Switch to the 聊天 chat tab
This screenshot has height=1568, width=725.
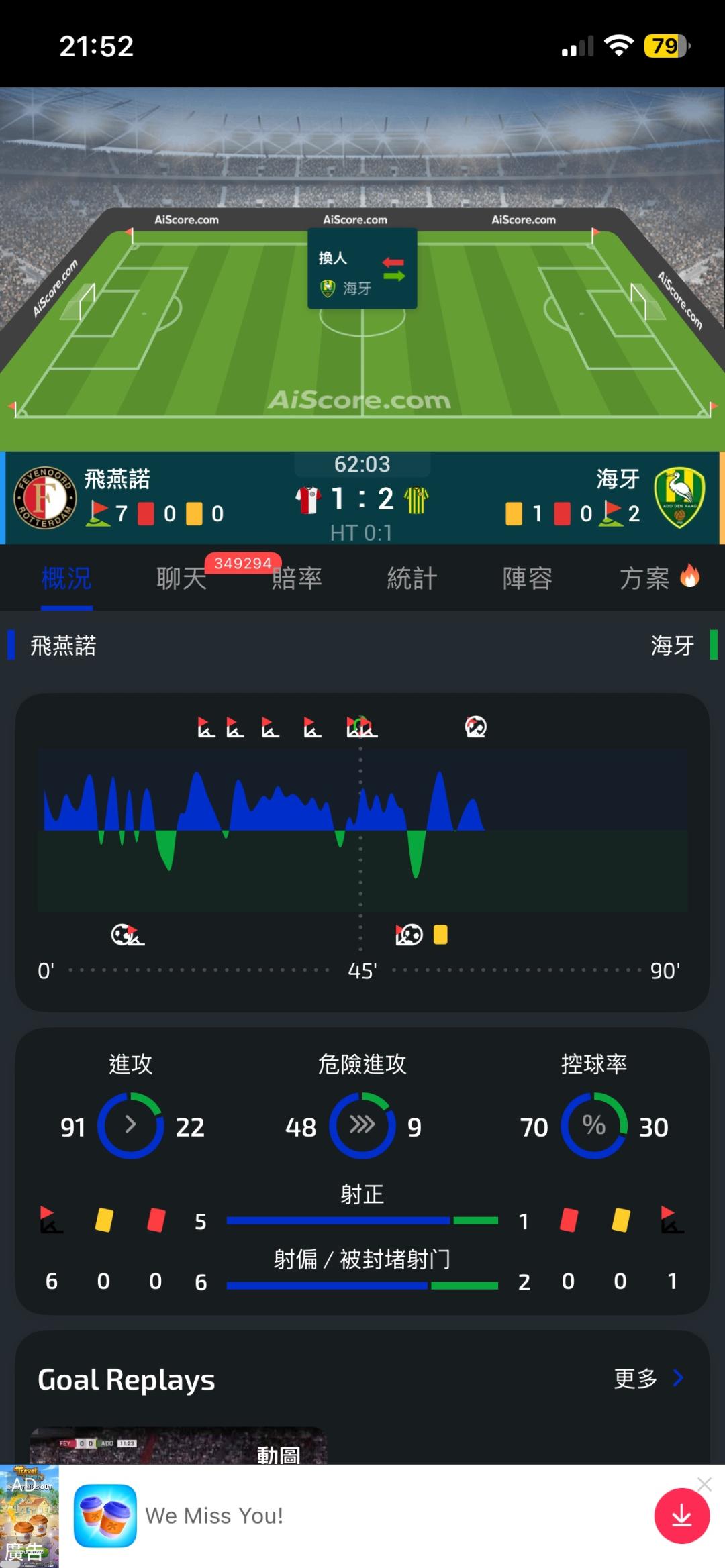(181, 578)
